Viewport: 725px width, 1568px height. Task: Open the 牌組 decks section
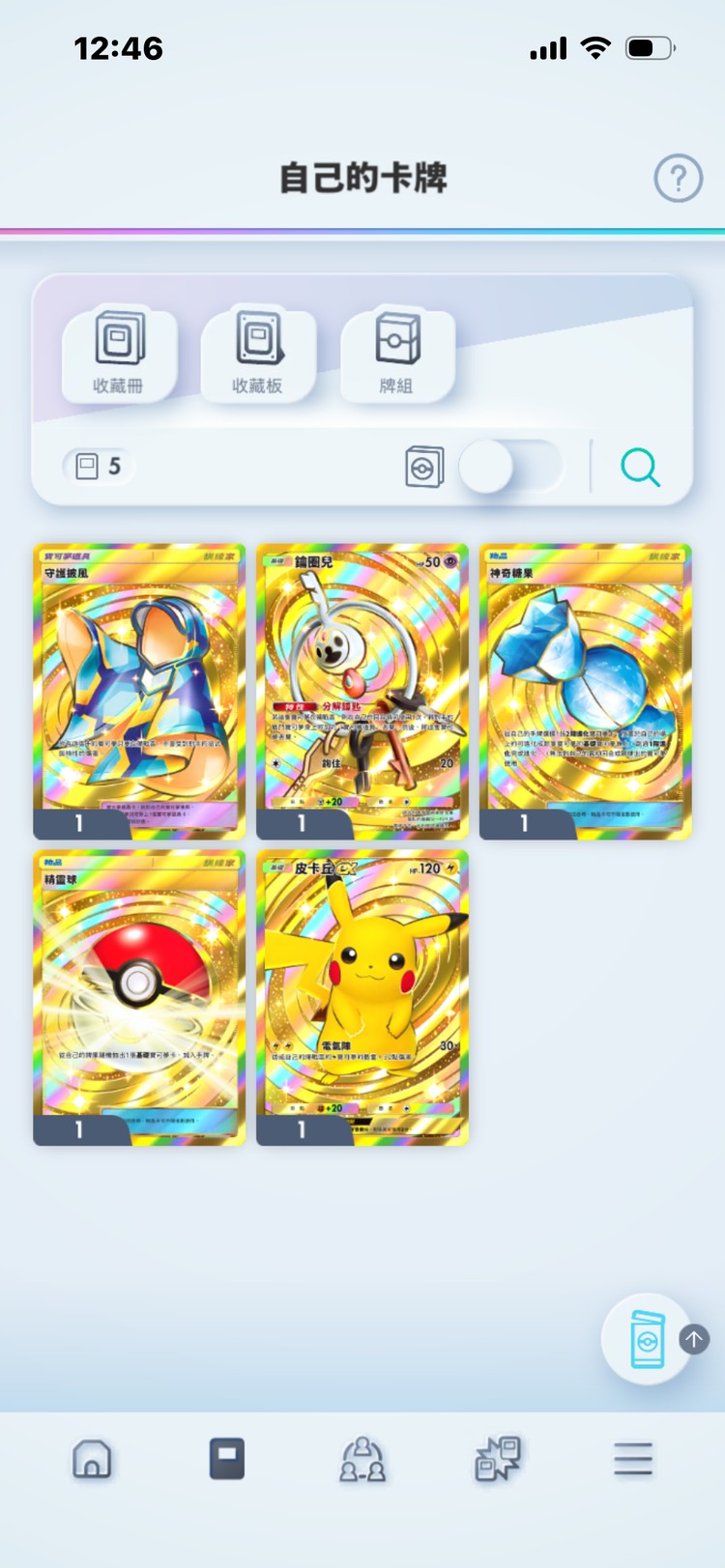tap(397, 353)
